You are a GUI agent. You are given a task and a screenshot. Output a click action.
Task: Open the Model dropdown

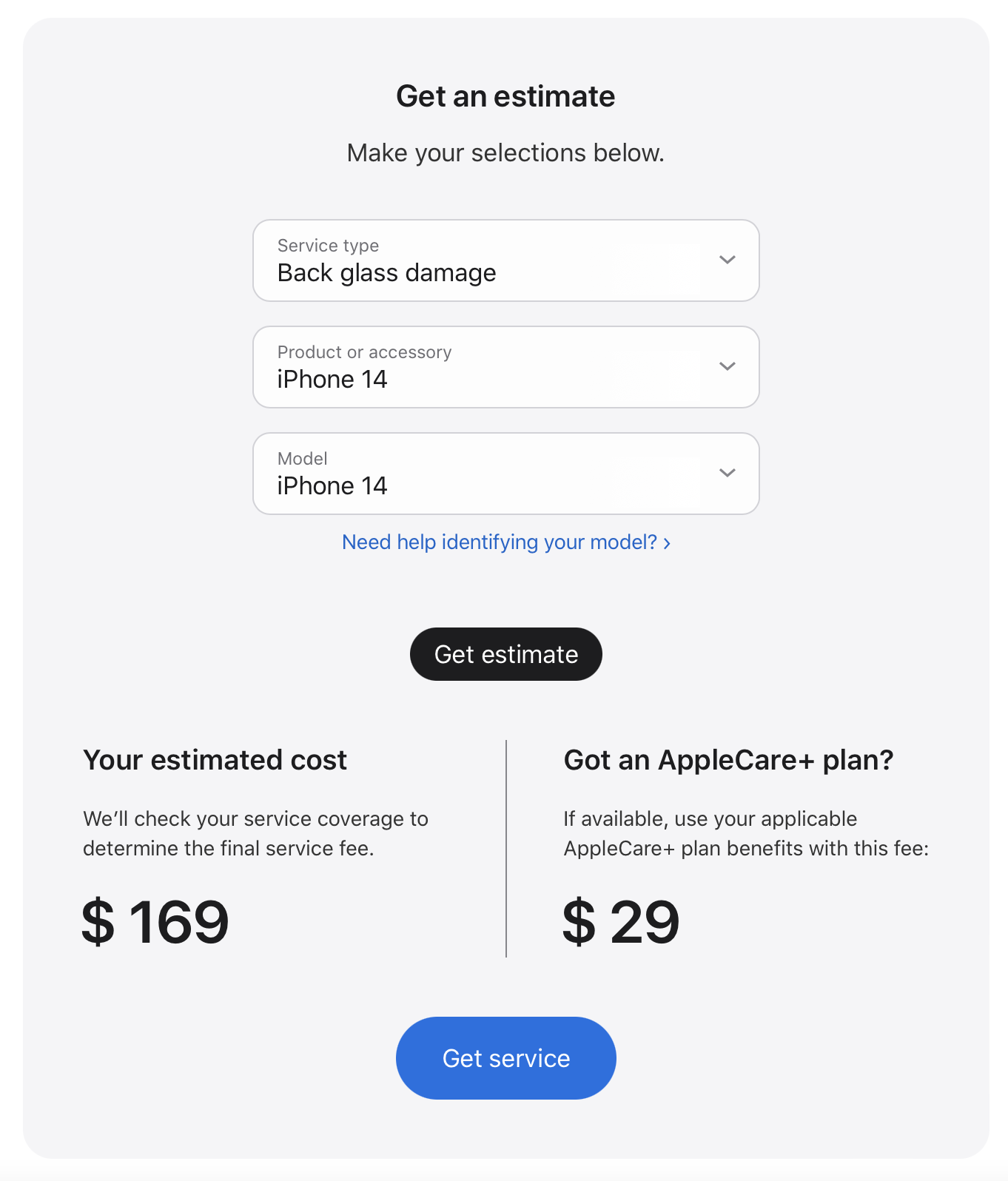coord(505,474)
